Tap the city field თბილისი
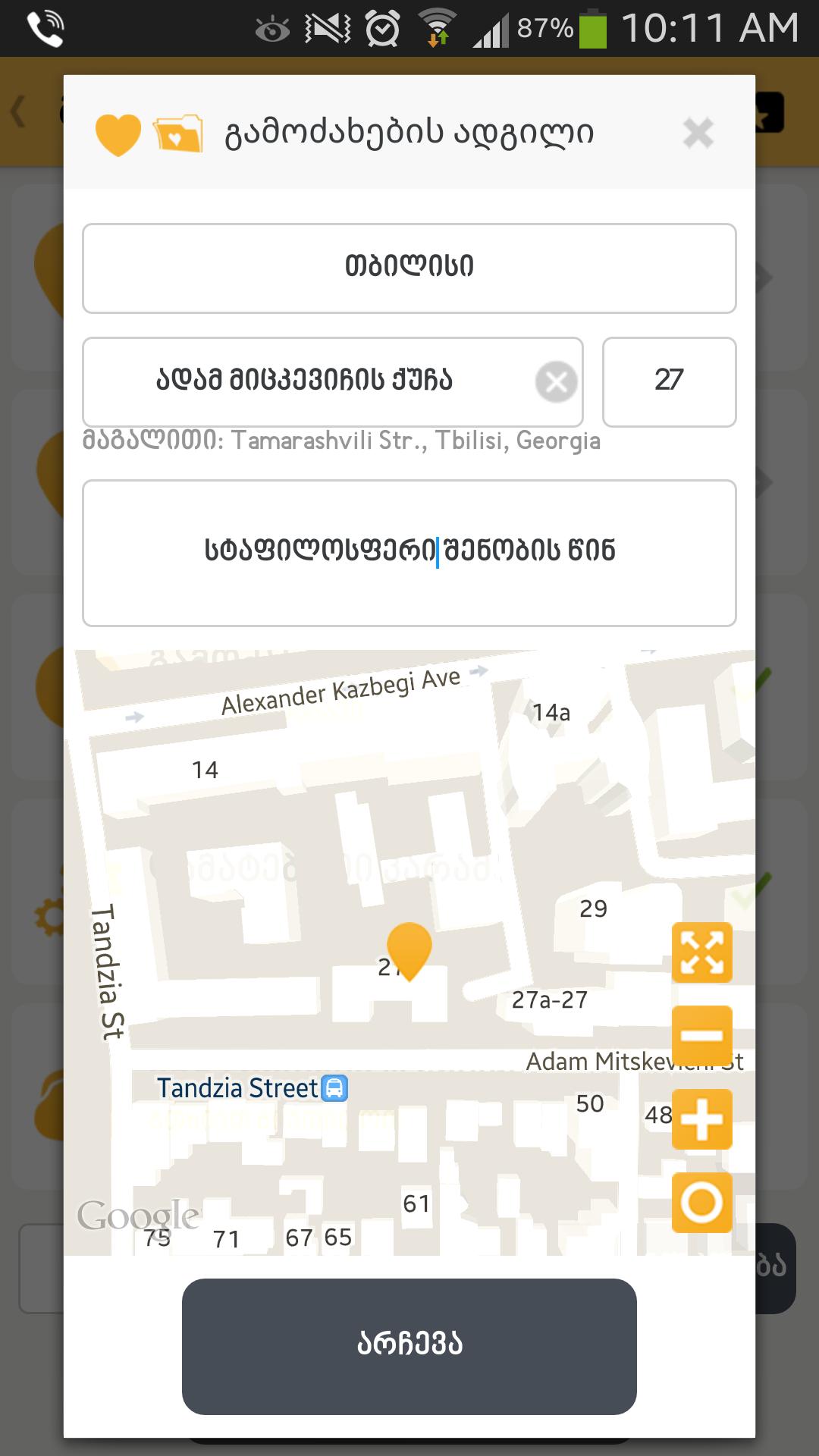819x1456 pixels. pyautogui.click(x=409, y=268)
